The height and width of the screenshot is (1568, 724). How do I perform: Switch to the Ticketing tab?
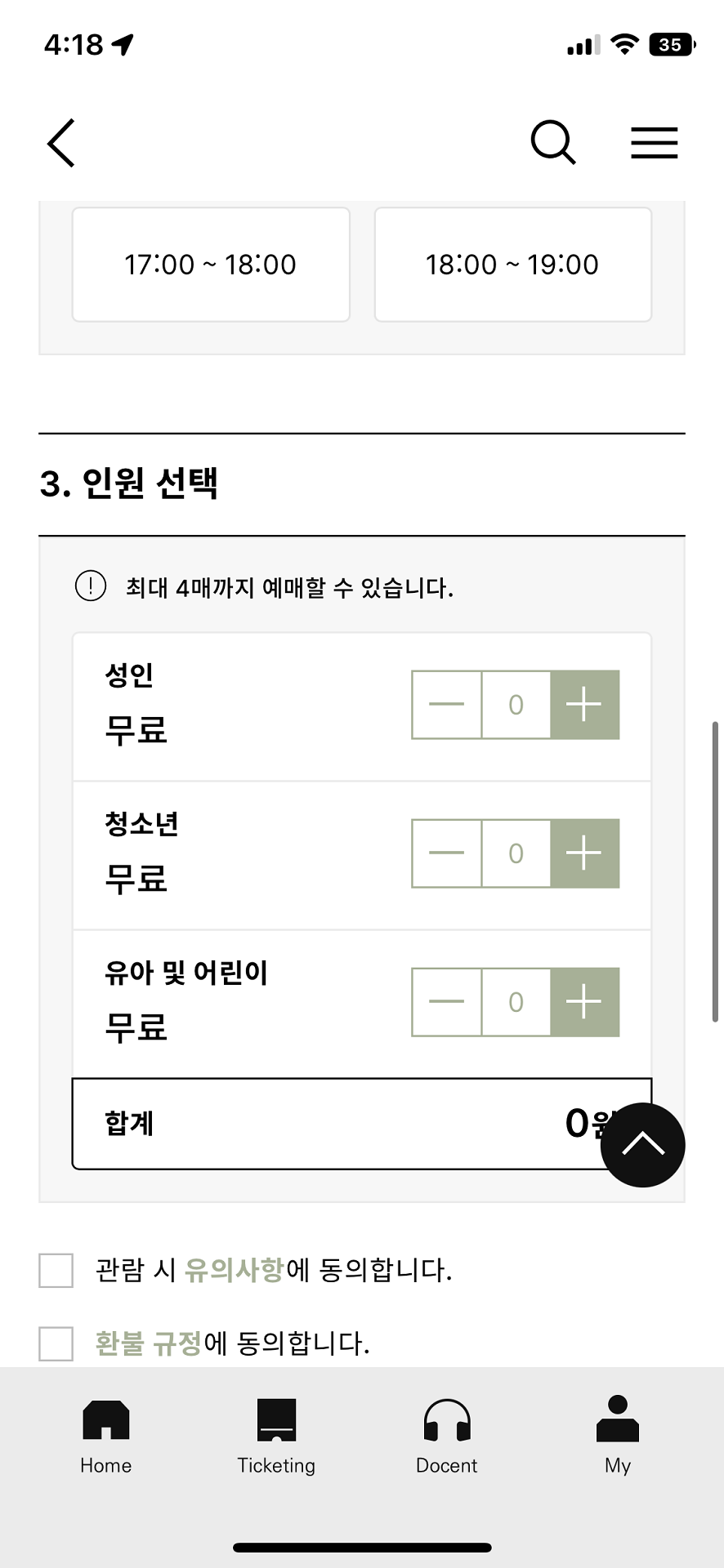[x=276, y=1436]
